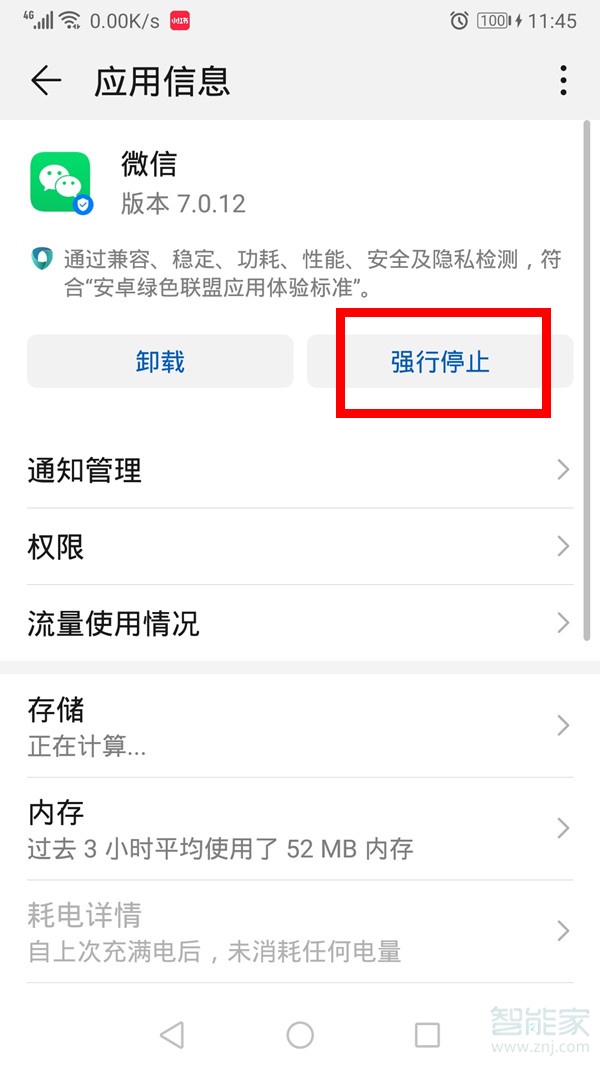Viewport: 600px width, 1066px height.
Task: Open the 存储 details
Action: tap(299, 726)
